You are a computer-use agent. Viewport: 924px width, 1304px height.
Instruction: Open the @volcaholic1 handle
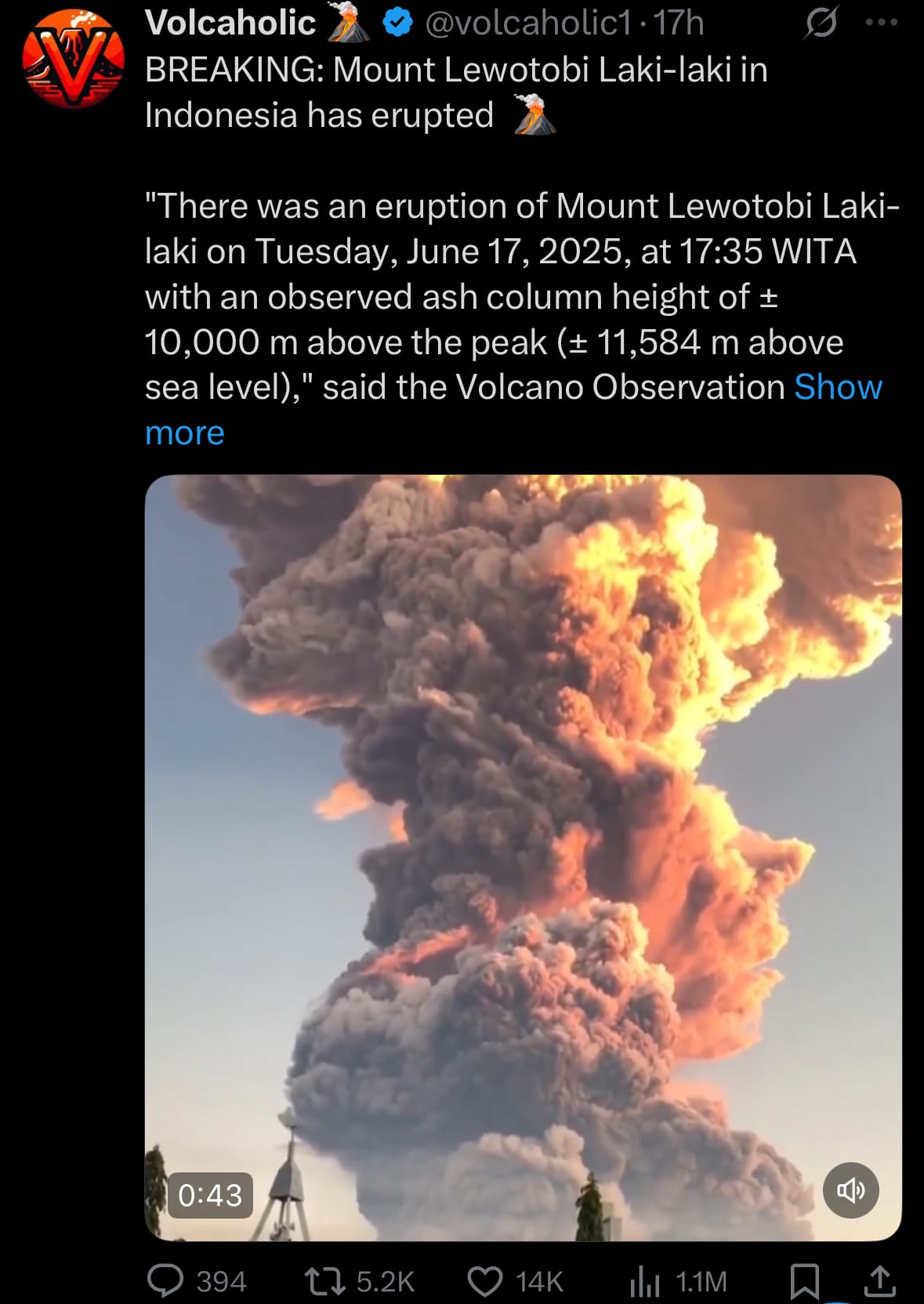tap(527, 24)
